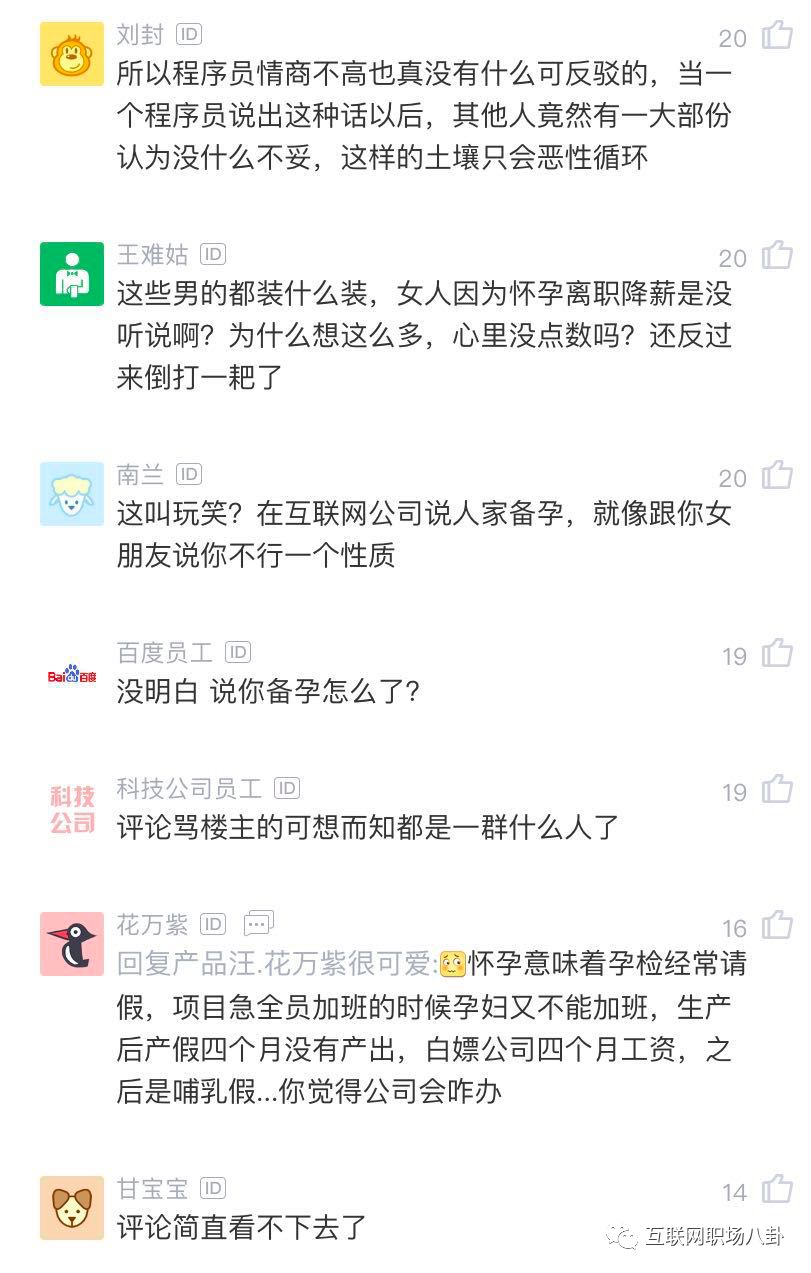This screenshot has width=811, height=1273.
Task: View the 百度员工 avatar profile
Action: [72, 676]
